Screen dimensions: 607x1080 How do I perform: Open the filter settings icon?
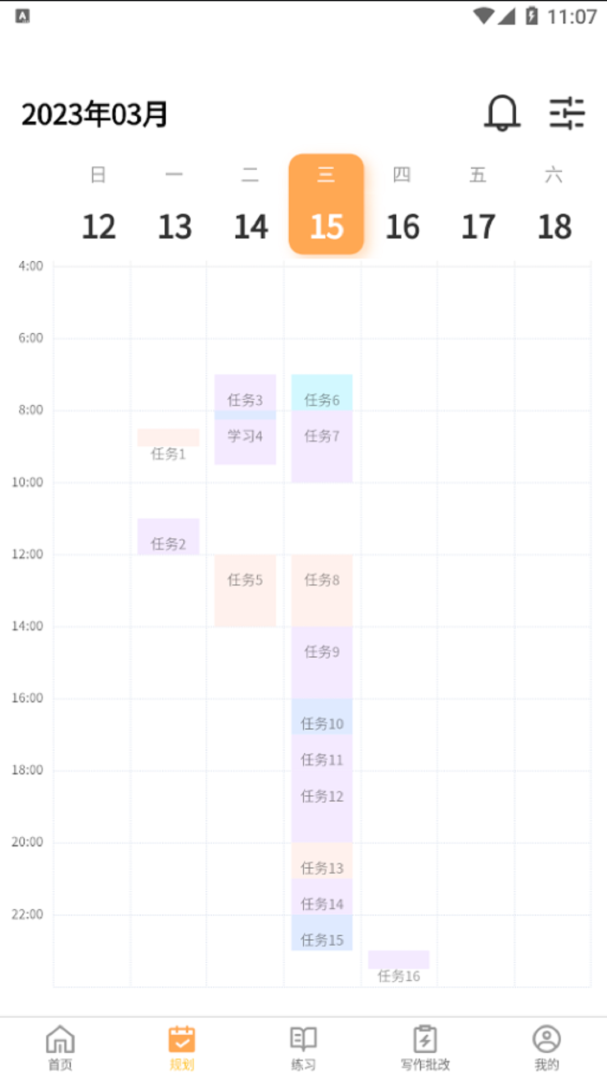(567, 113)
